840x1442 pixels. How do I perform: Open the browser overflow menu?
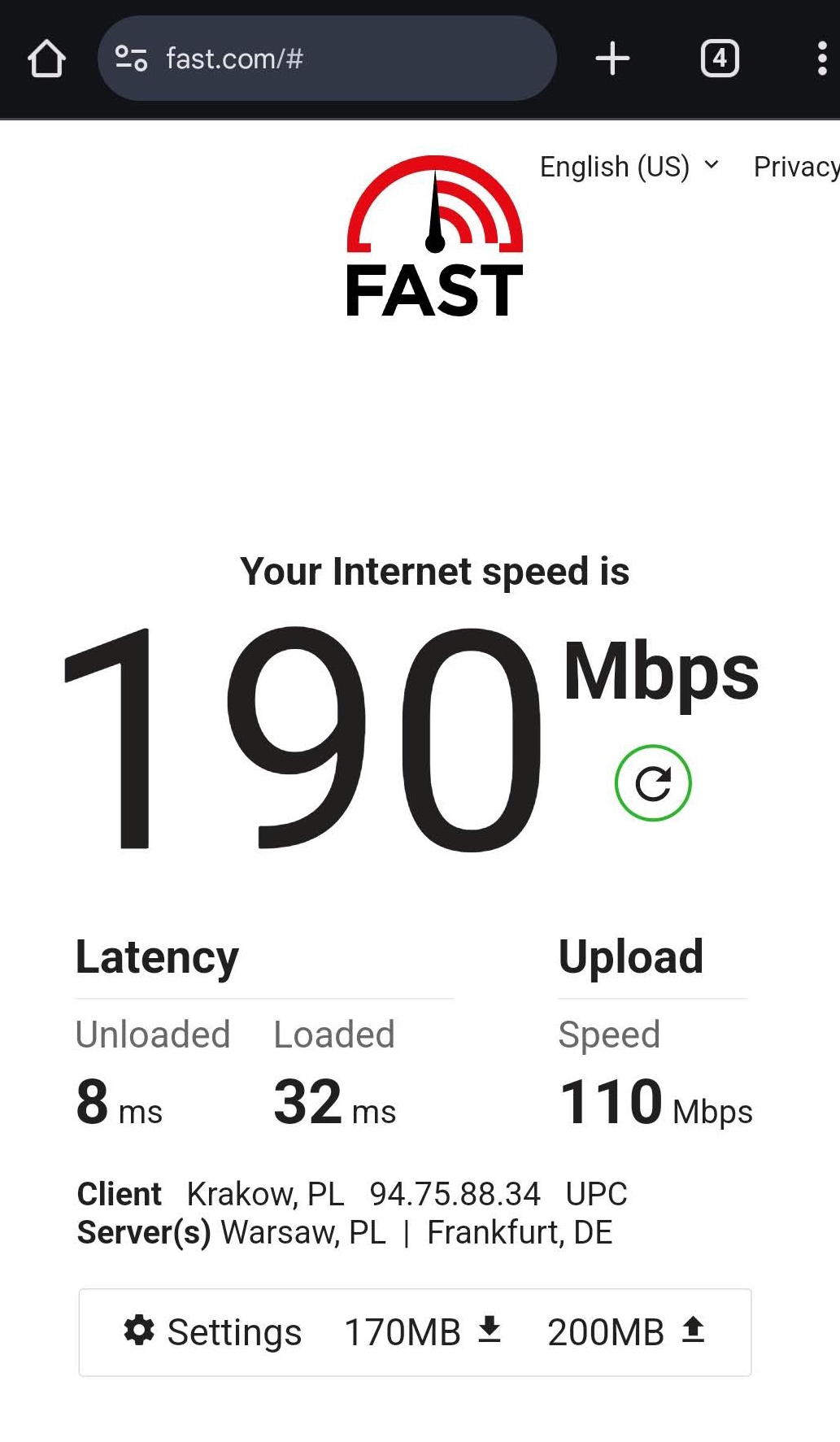tap(822, 59)
